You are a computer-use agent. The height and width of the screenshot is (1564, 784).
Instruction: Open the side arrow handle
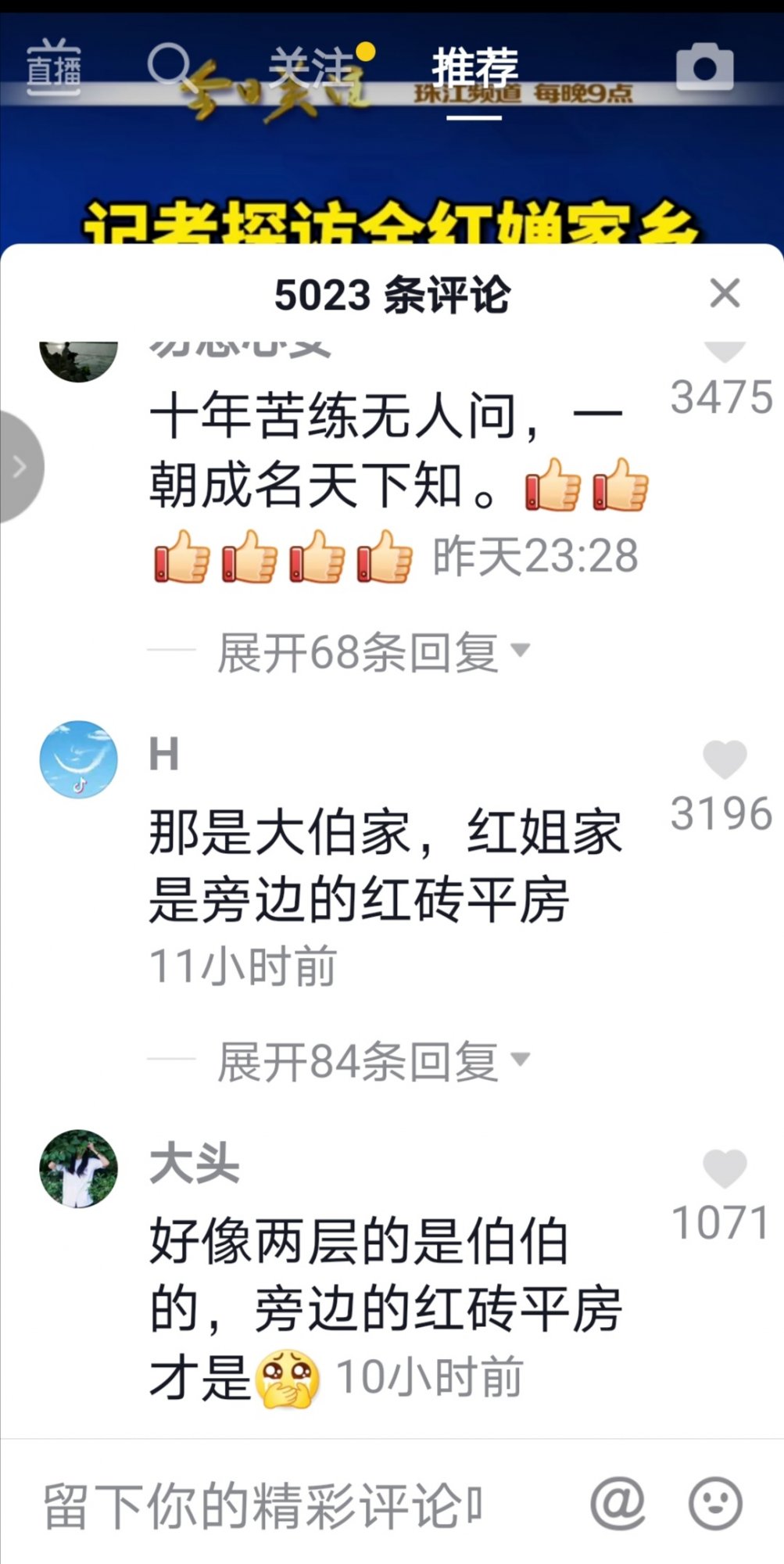(20, 467)
